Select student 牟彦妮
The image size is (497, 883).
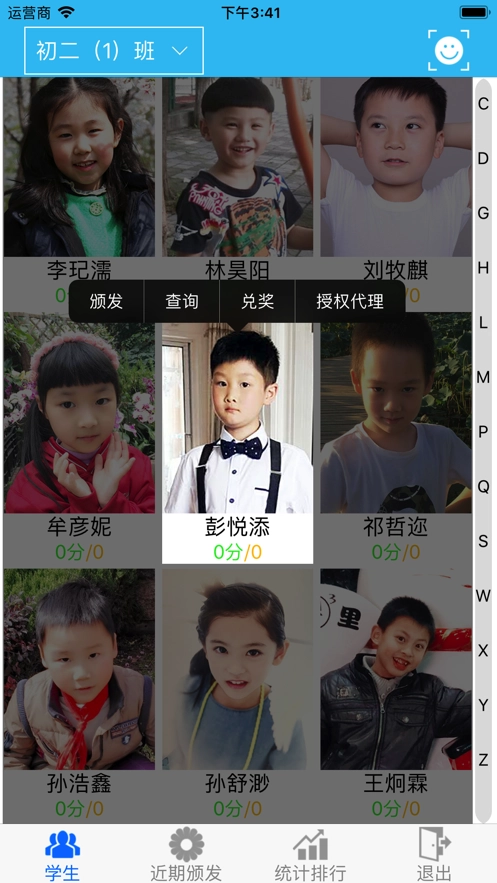click(x=79, y=438)
